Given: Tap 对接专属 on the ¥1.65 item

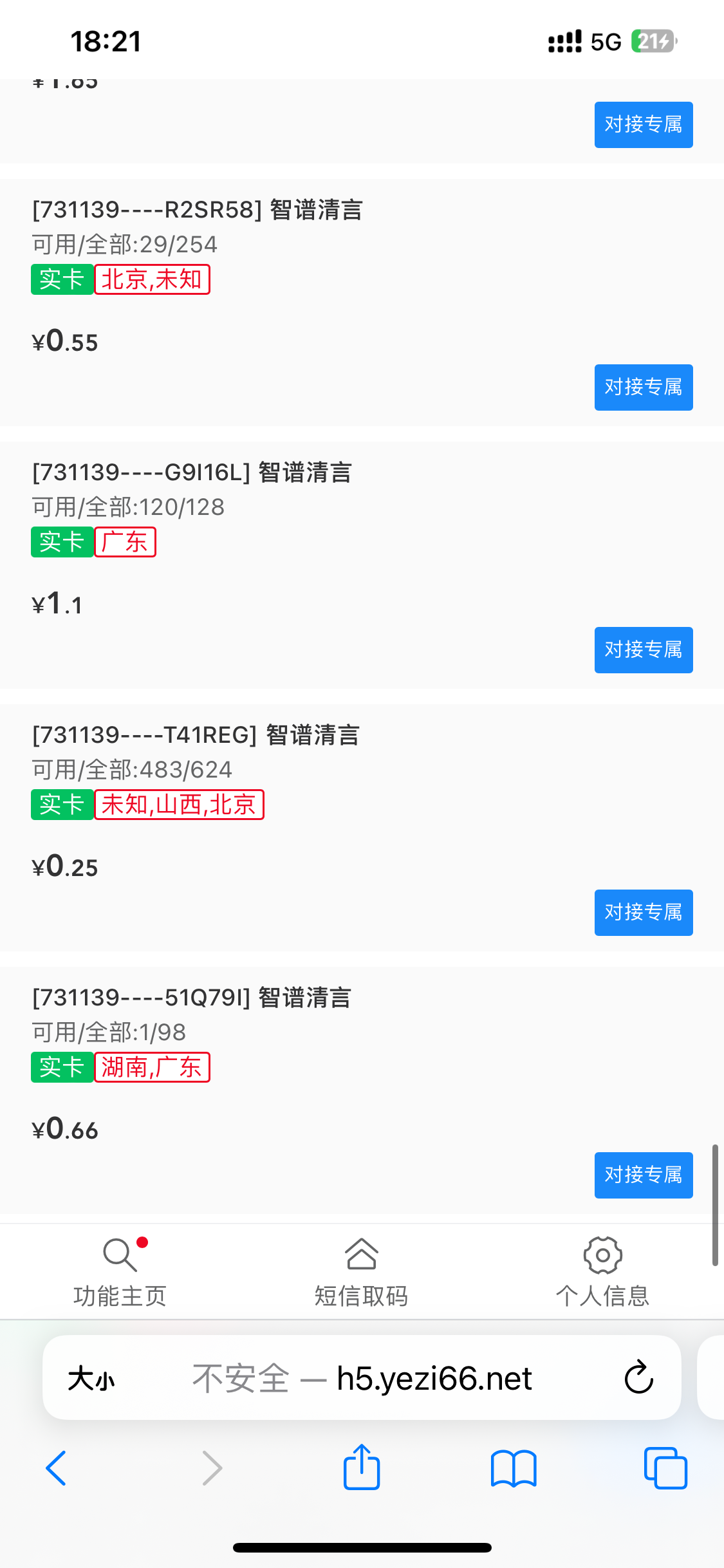Looking at the screenshot, I should pyautogui.click(x=644, y=125).
